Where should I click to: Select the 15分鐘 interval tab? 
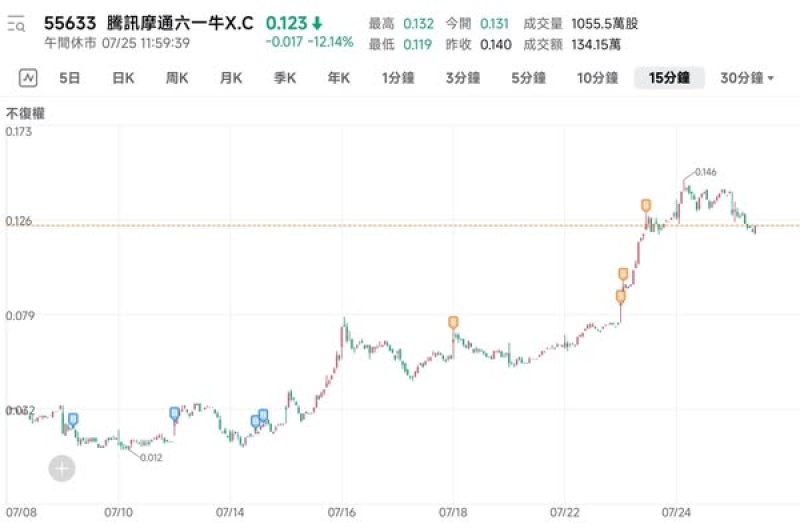[669, 78]
